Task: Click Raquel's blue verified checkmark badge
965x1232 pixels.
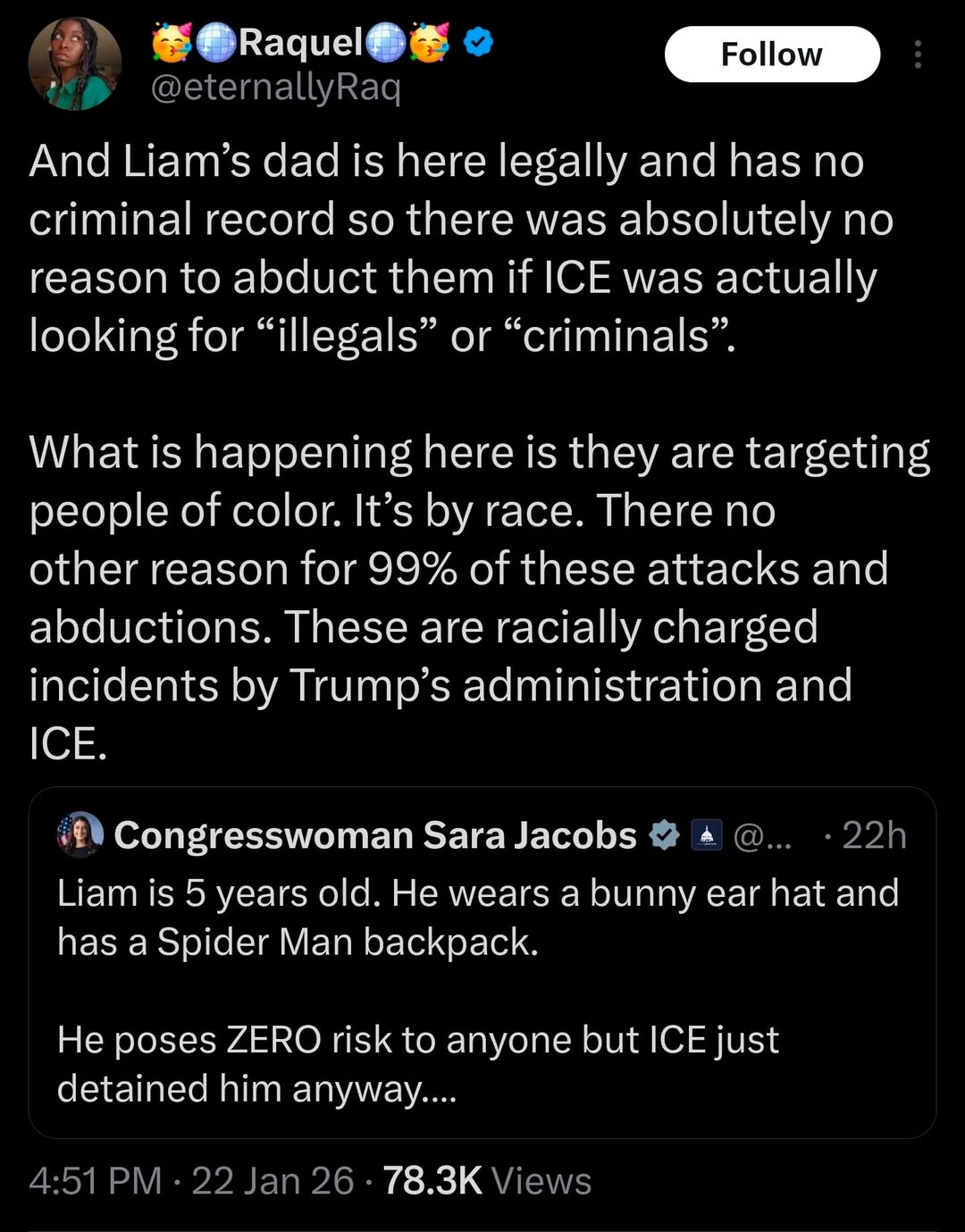Action: point(476,41)
